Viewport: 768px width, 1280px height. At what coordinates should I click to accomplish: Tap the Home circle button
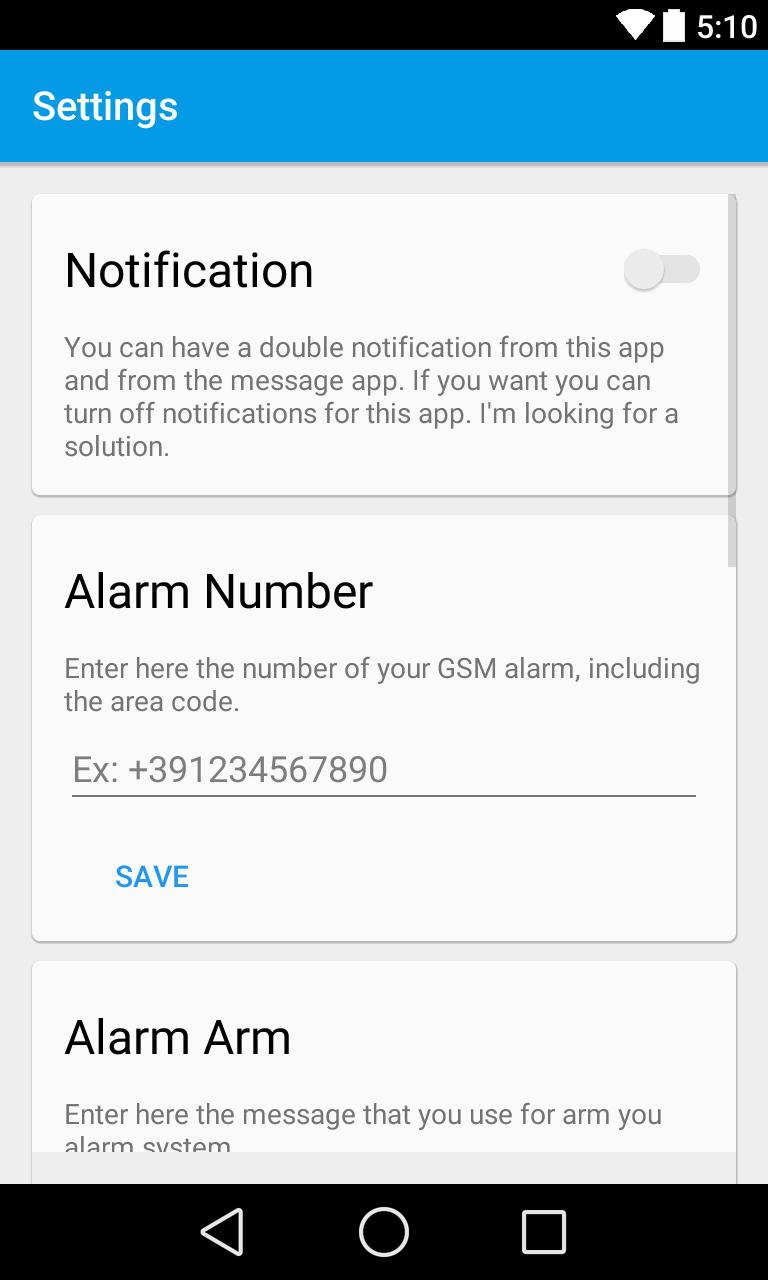384,1231
